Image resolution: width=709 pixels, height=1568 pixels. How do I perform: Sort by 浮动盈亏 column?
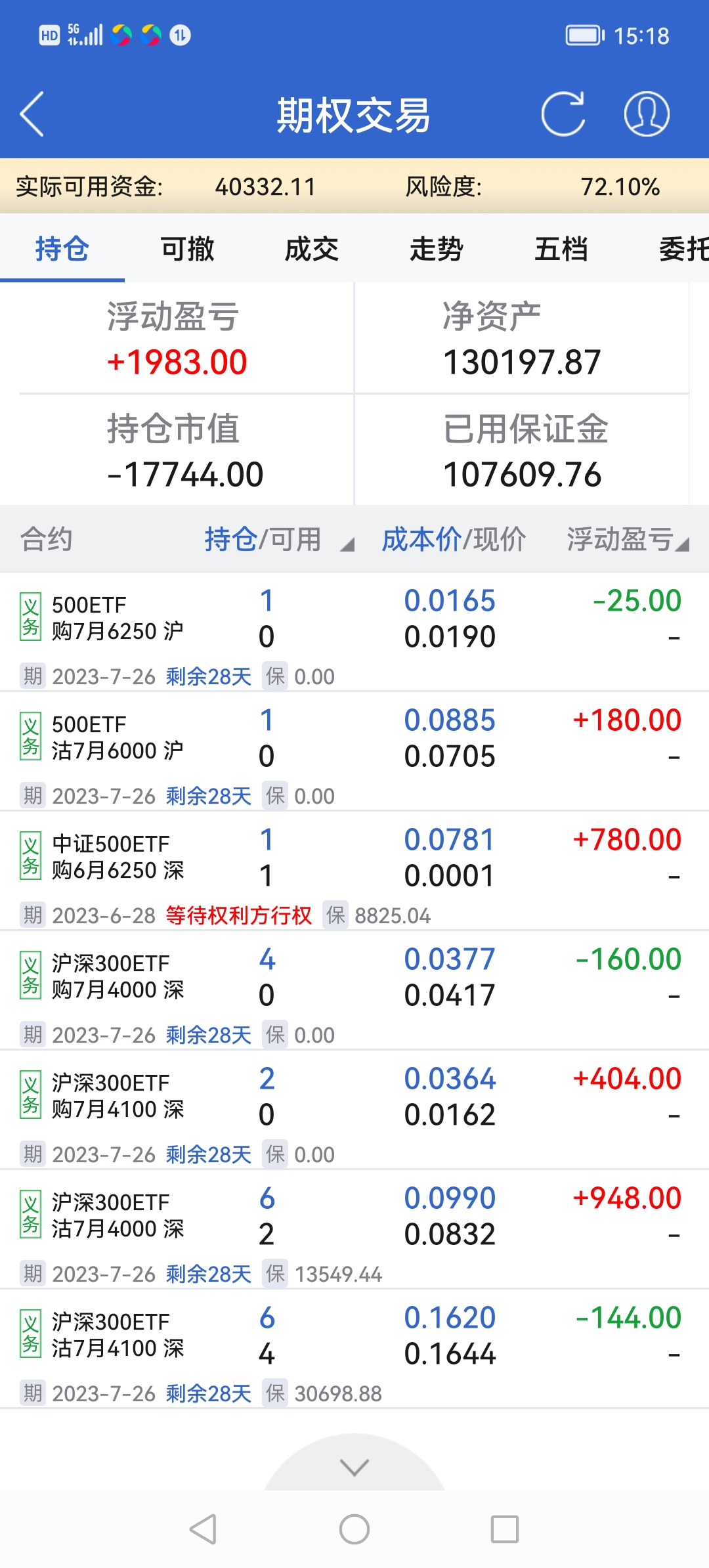(x=627, y=540)
